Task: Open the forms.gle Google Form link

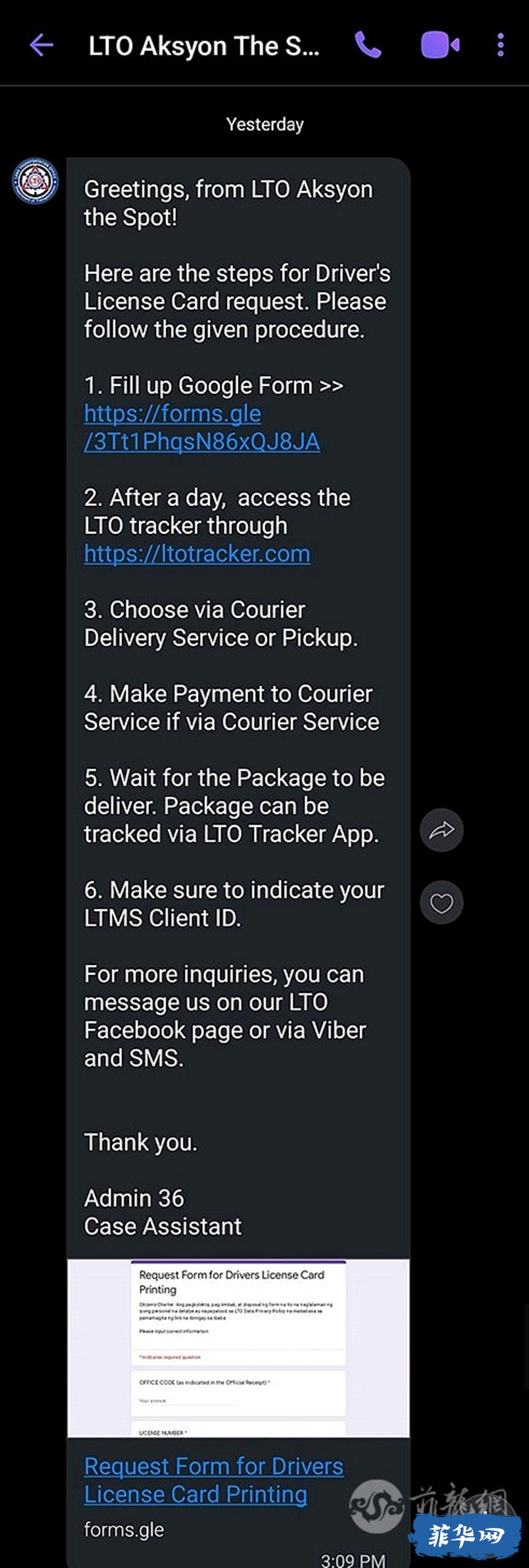Action: [x=201, y=428]
